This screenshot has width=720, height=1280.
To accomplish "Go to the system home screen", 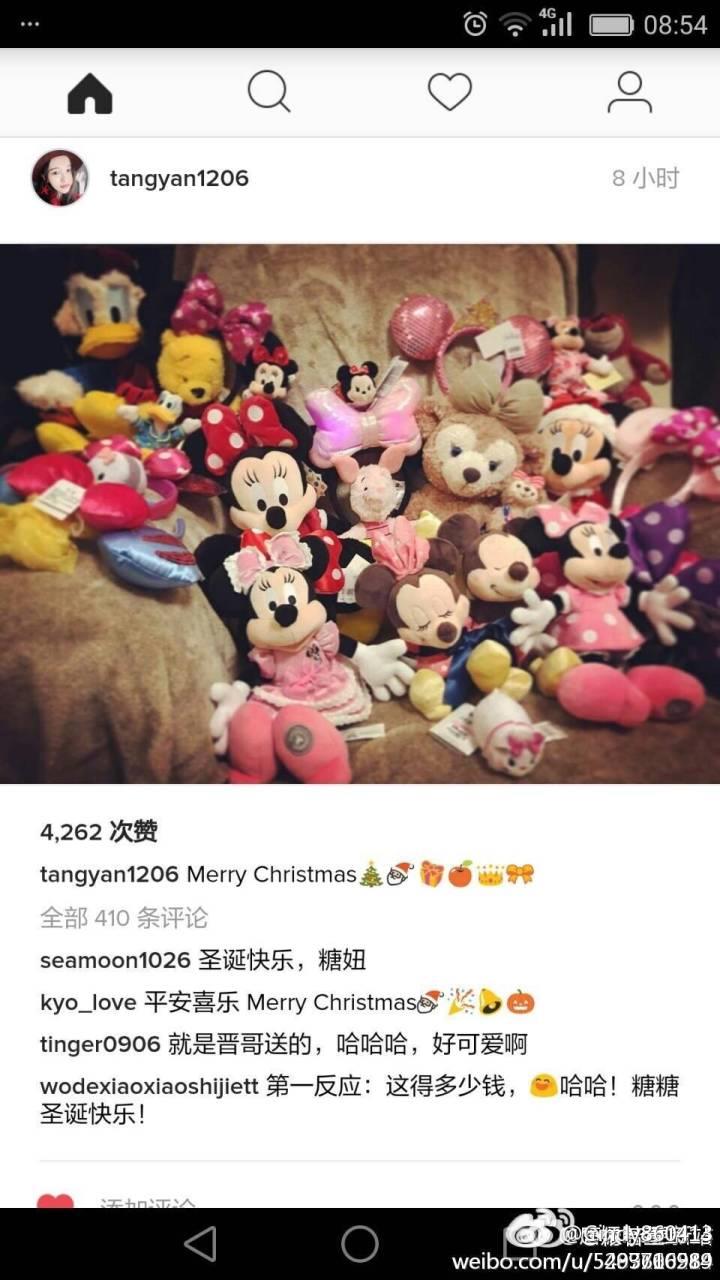I will point(360,1244).
